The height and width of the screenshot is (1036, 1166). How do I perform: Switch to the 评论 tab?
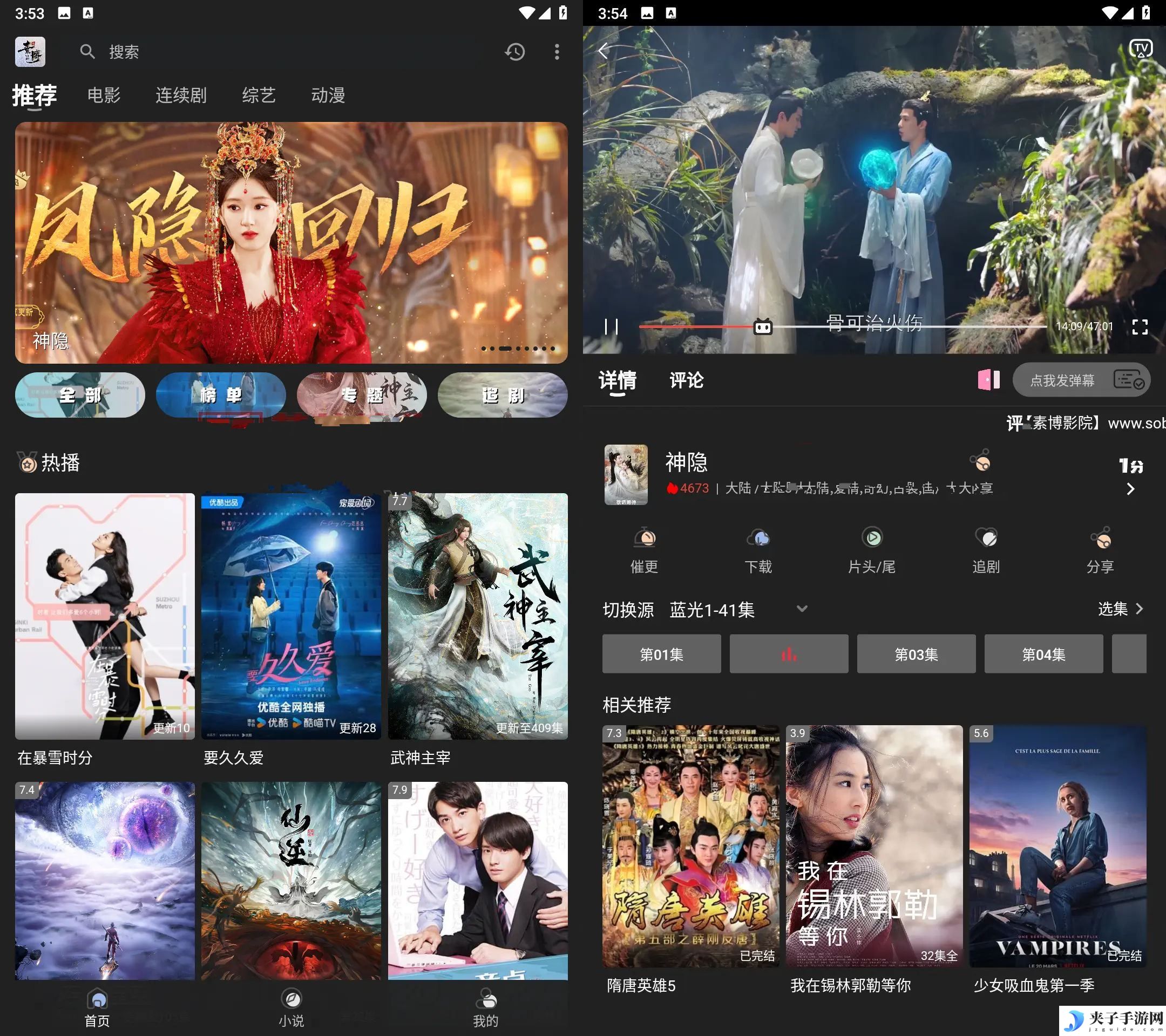686,380
